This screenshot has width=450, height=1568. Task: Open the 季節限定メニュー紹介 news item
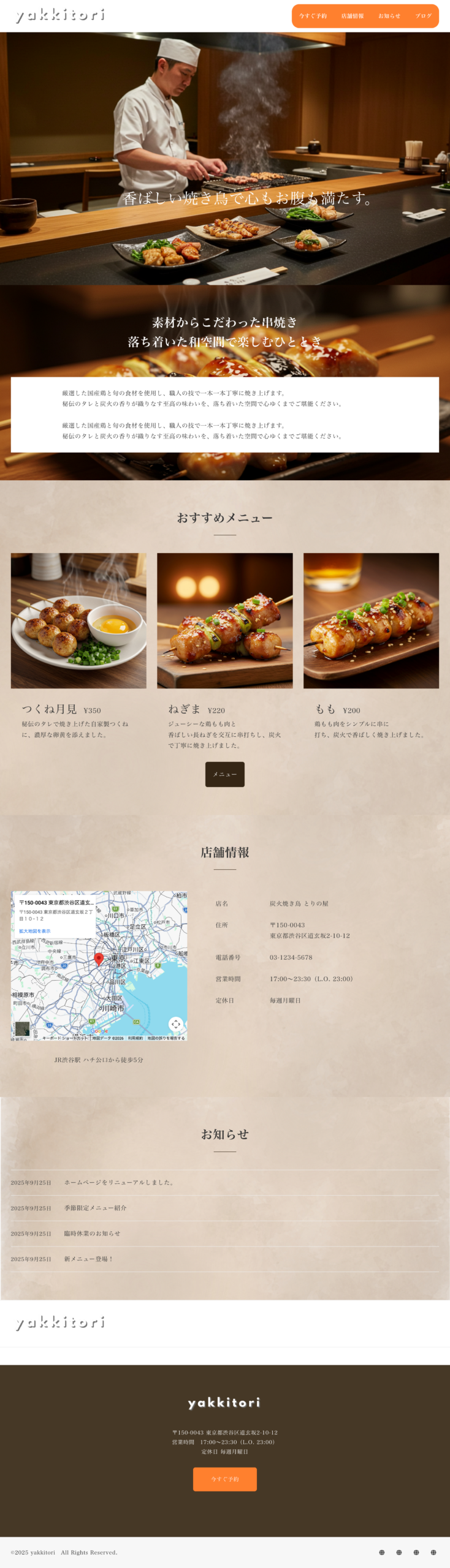click(96, 1208)
